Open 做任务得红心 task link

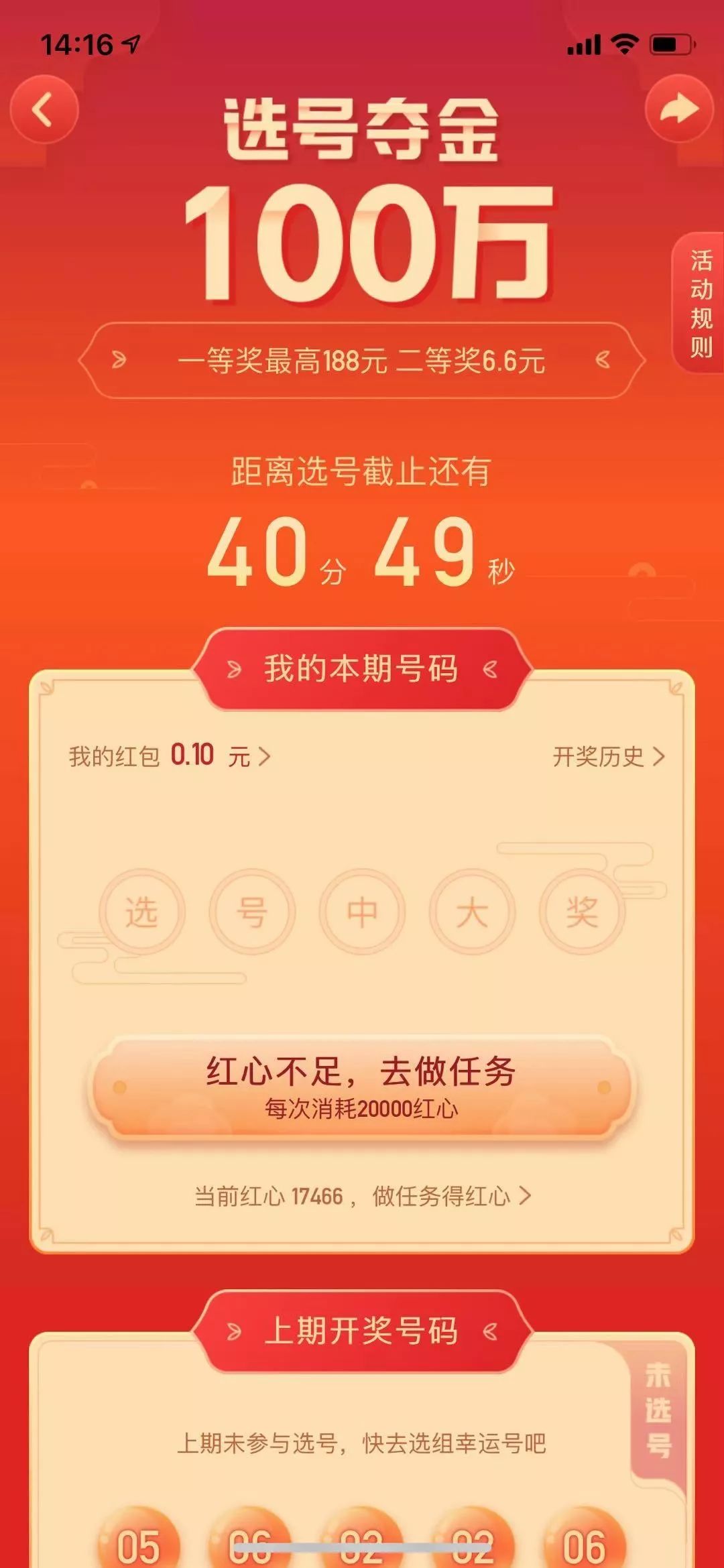452,1196
